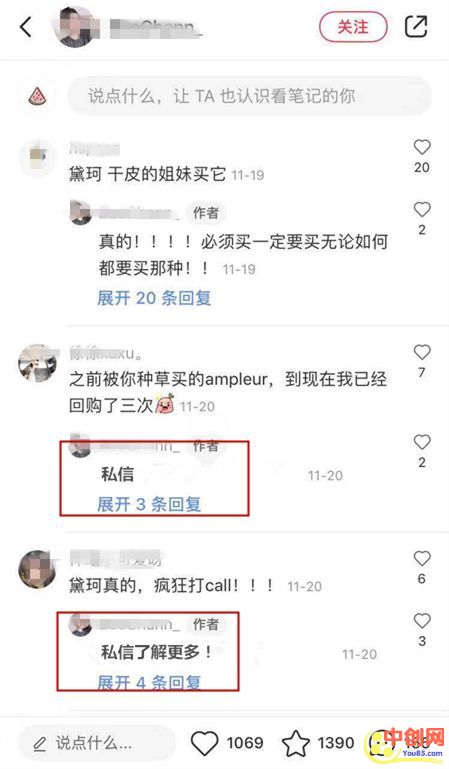The image size is (449, 769).
Task: Like the note via the heart 1069
Action: coord(204,743)
